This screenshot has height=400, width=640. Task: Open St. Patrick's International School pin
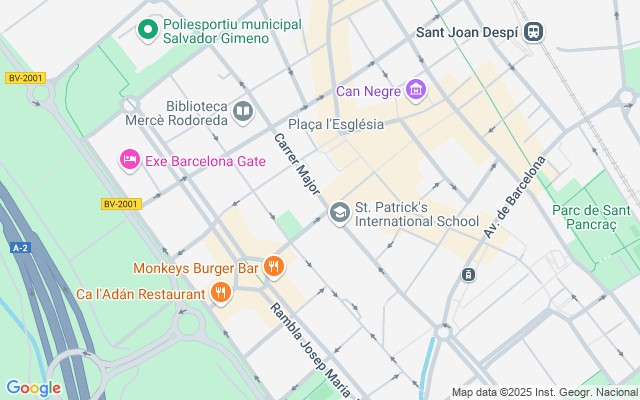tap(340, 212)
